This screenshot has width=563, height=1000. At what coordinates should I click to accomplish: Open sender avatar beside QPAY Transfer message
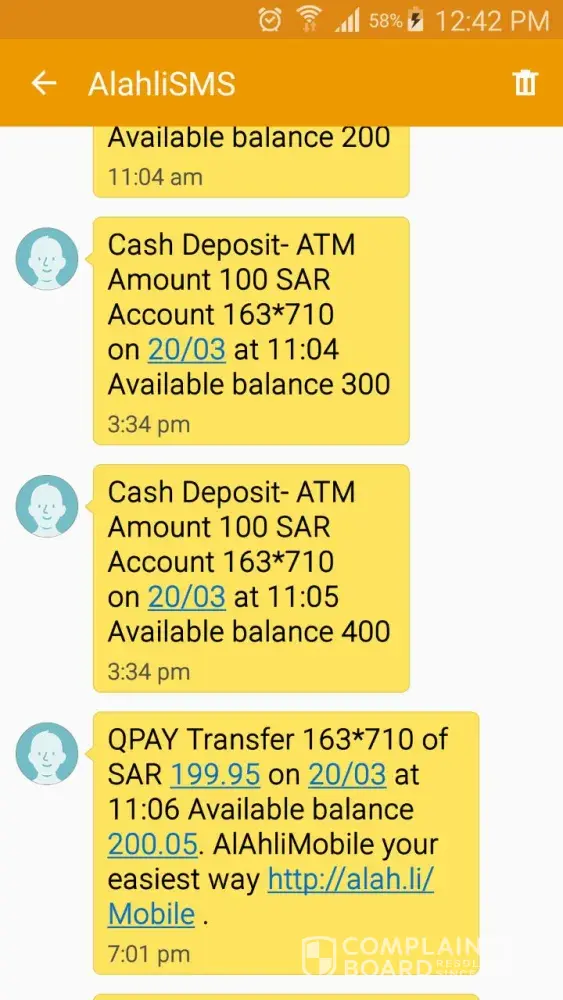(47, 753)
